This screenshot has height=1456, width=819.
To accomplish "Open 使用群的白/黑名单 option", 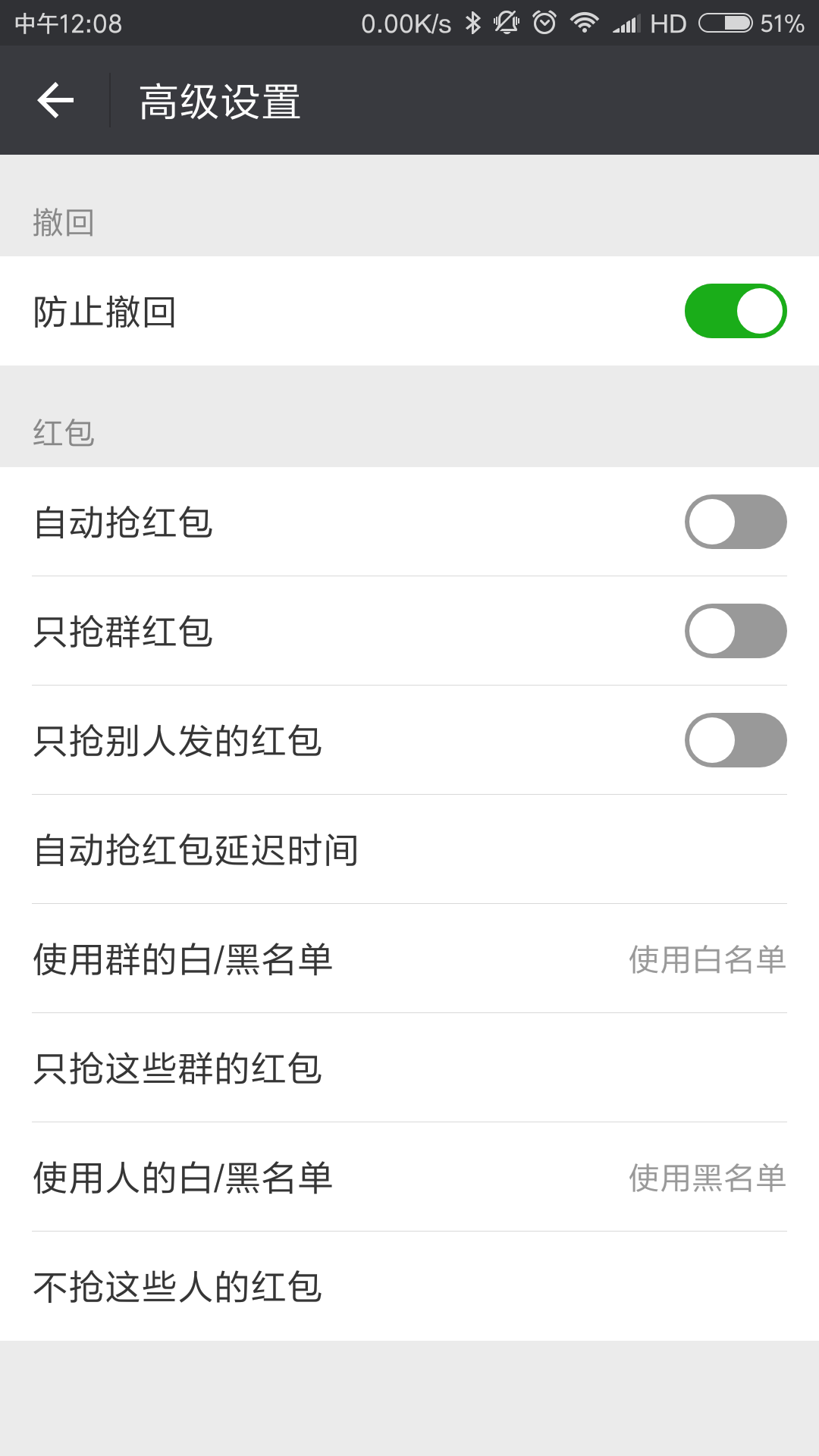I will [x=409, y=959].
